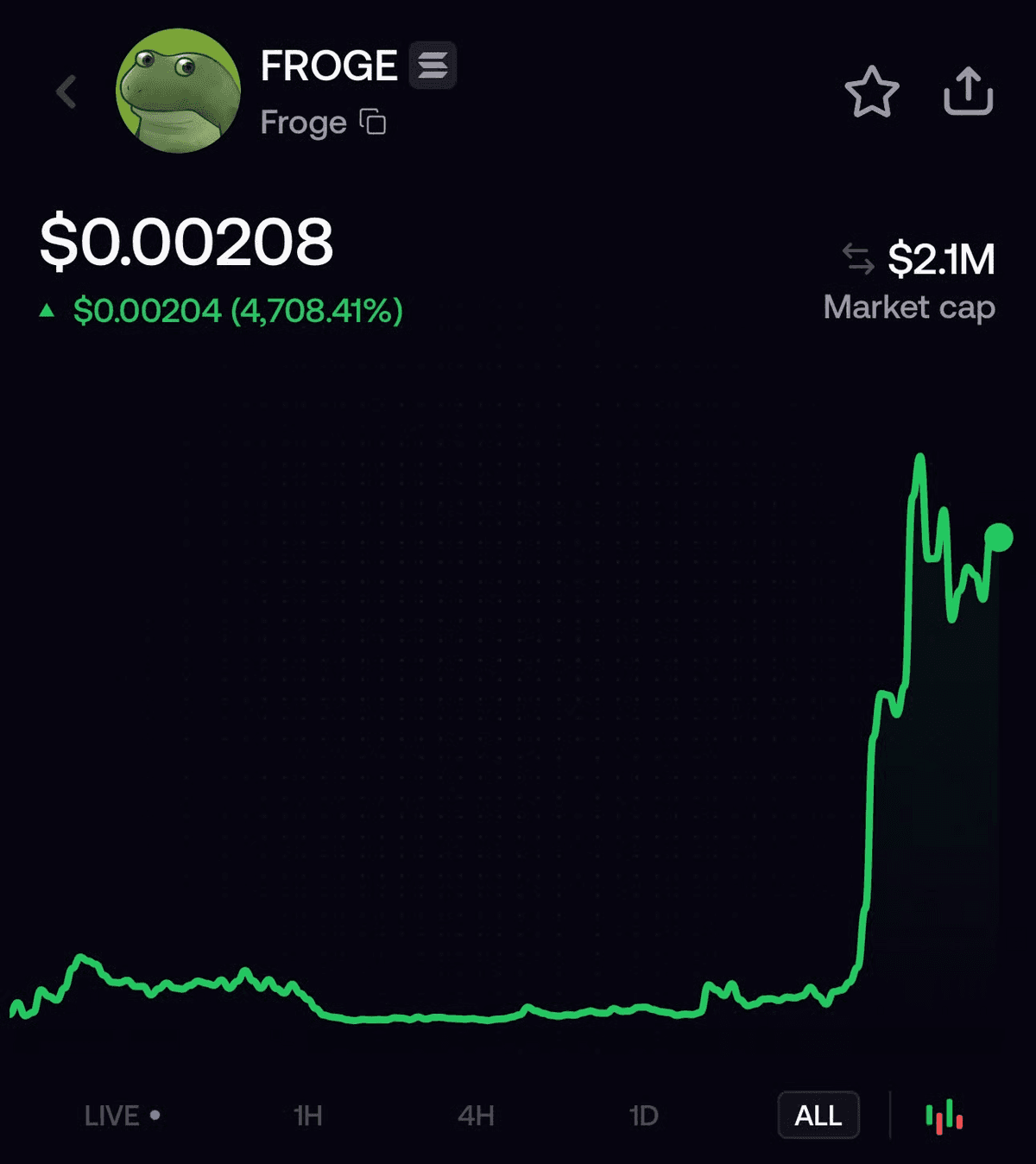Toggle the market cap and price swap
The width and height of the screenshot is (1036, 1164).
click(x=858, y=259)
